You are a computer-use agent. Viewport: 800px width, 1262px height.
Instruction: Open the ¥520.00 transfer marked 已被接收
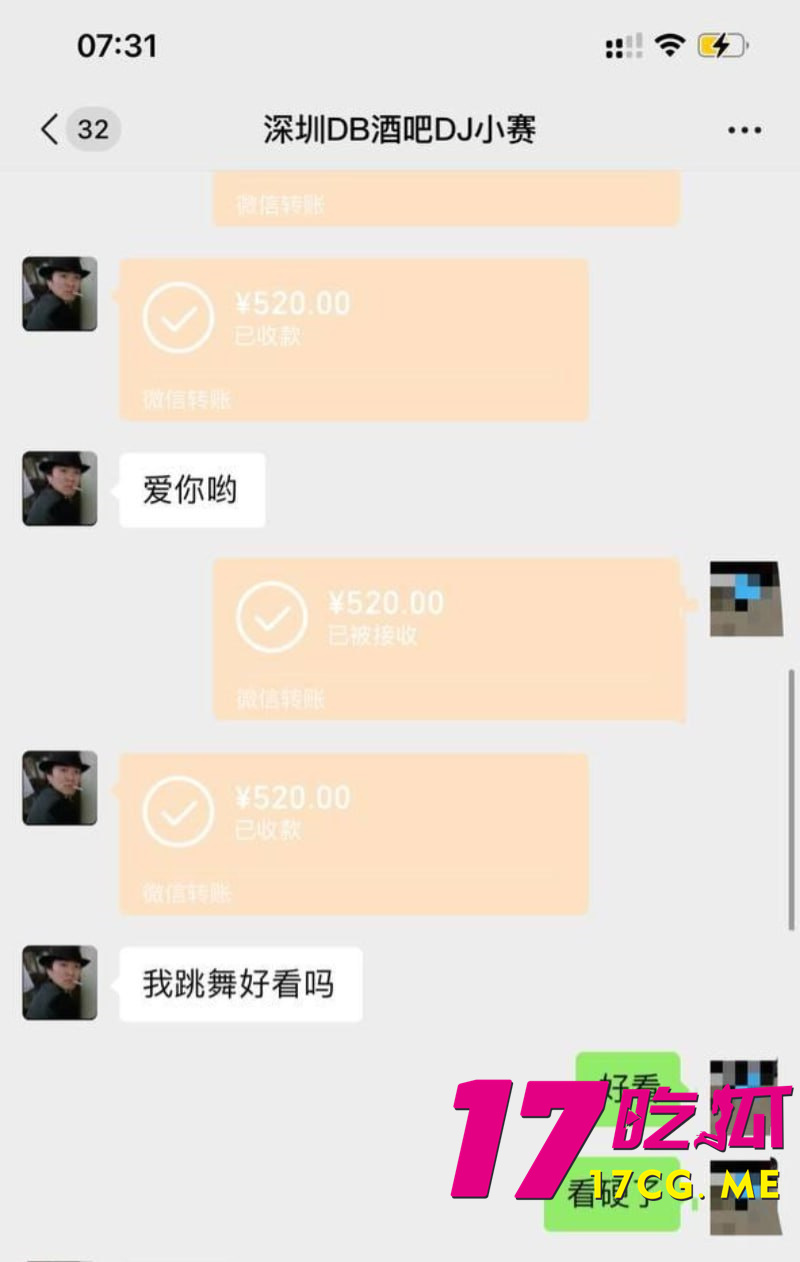pyautogui.click(x=448, y=638)
